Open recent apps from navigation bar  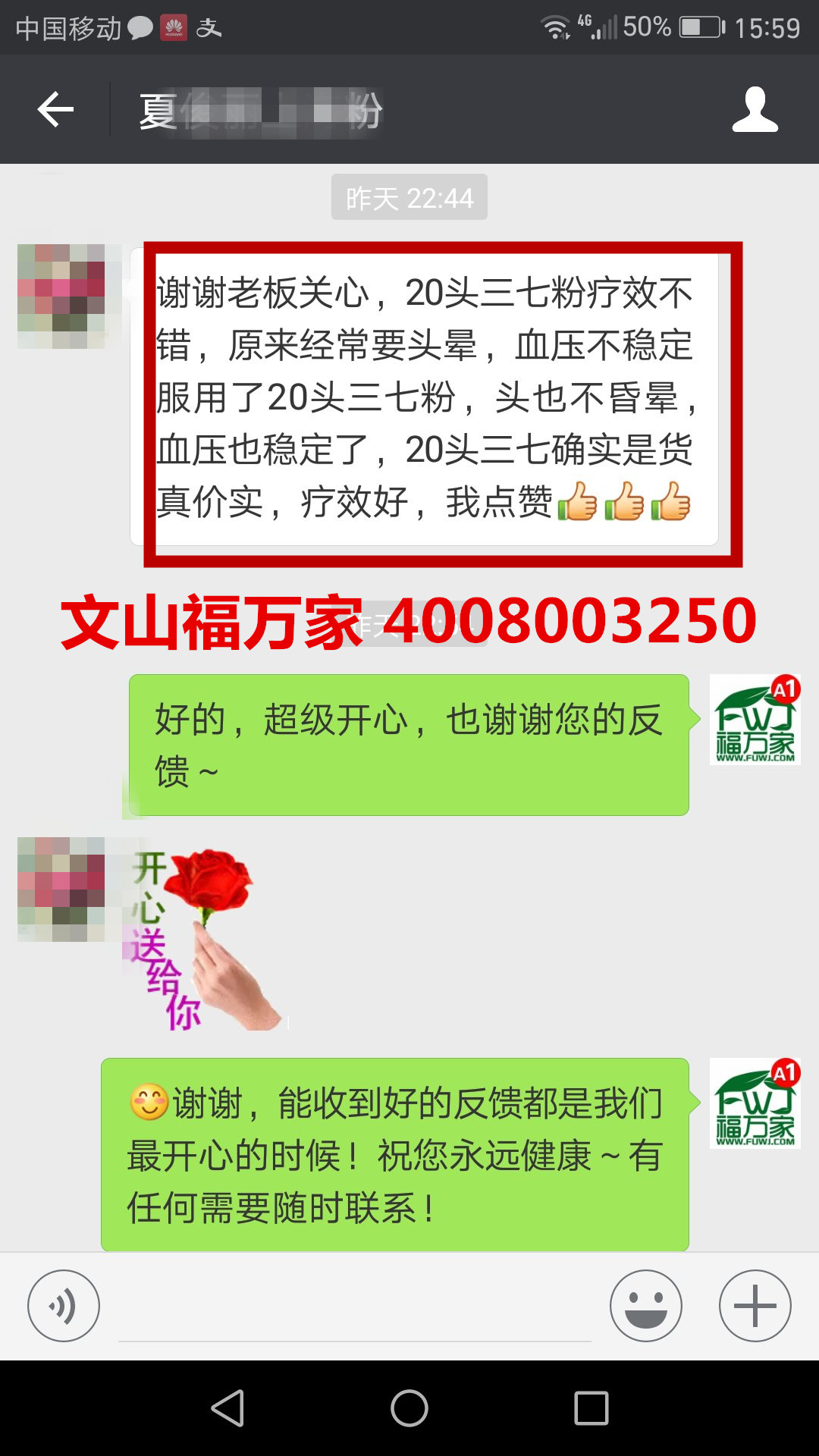(591, 1408)
